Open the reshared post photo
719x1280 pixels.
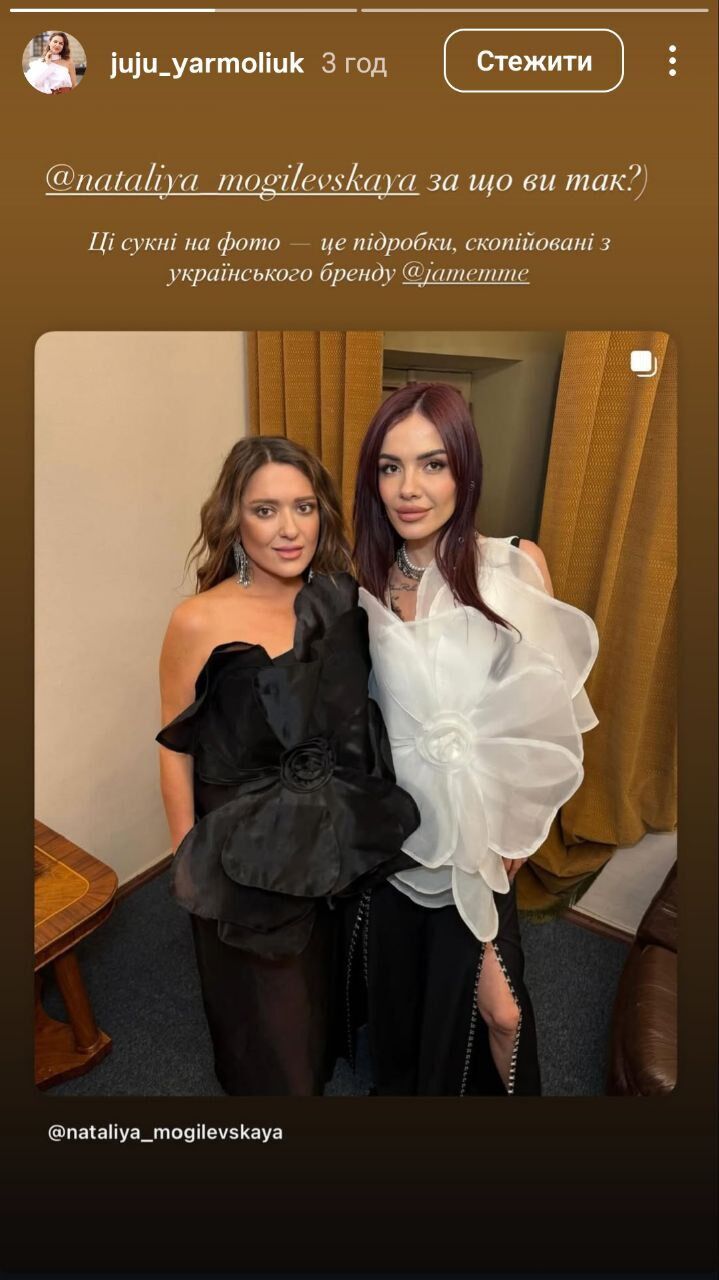coord(355,712)
